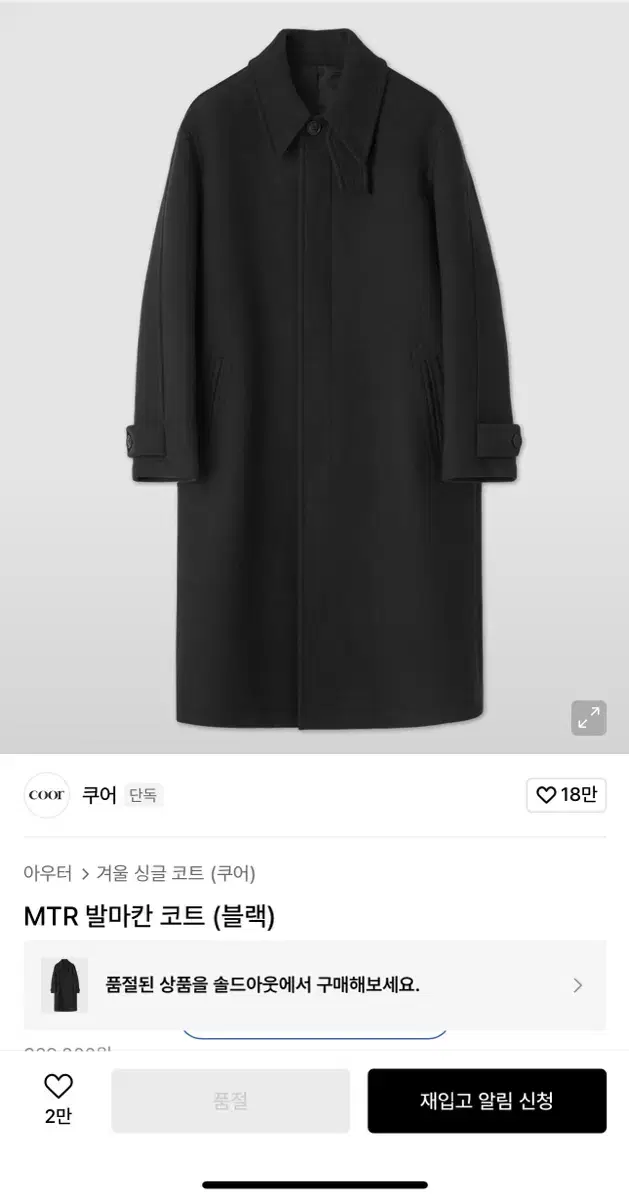Tap the greyed-out 품절 button
The width and height of the screenshot is (629, 1200).
[x=231, y=1101]
